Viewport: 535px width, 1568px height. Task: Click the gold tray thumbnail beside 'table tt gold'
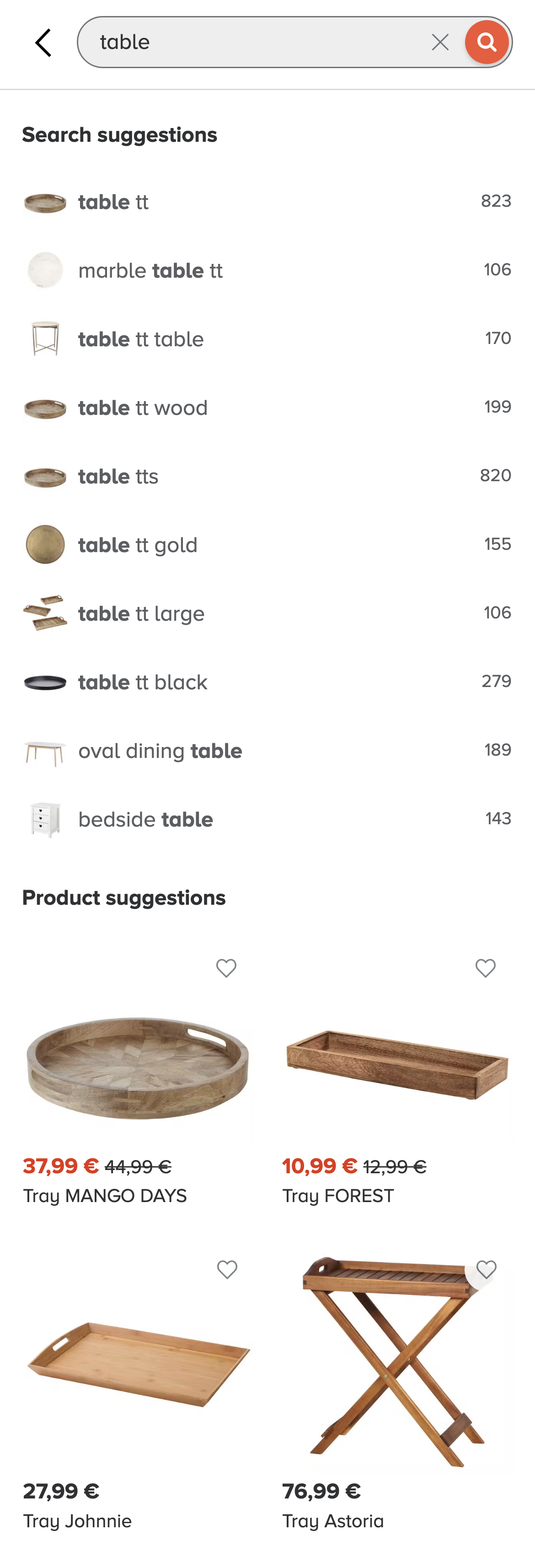(x=44, y=544)
